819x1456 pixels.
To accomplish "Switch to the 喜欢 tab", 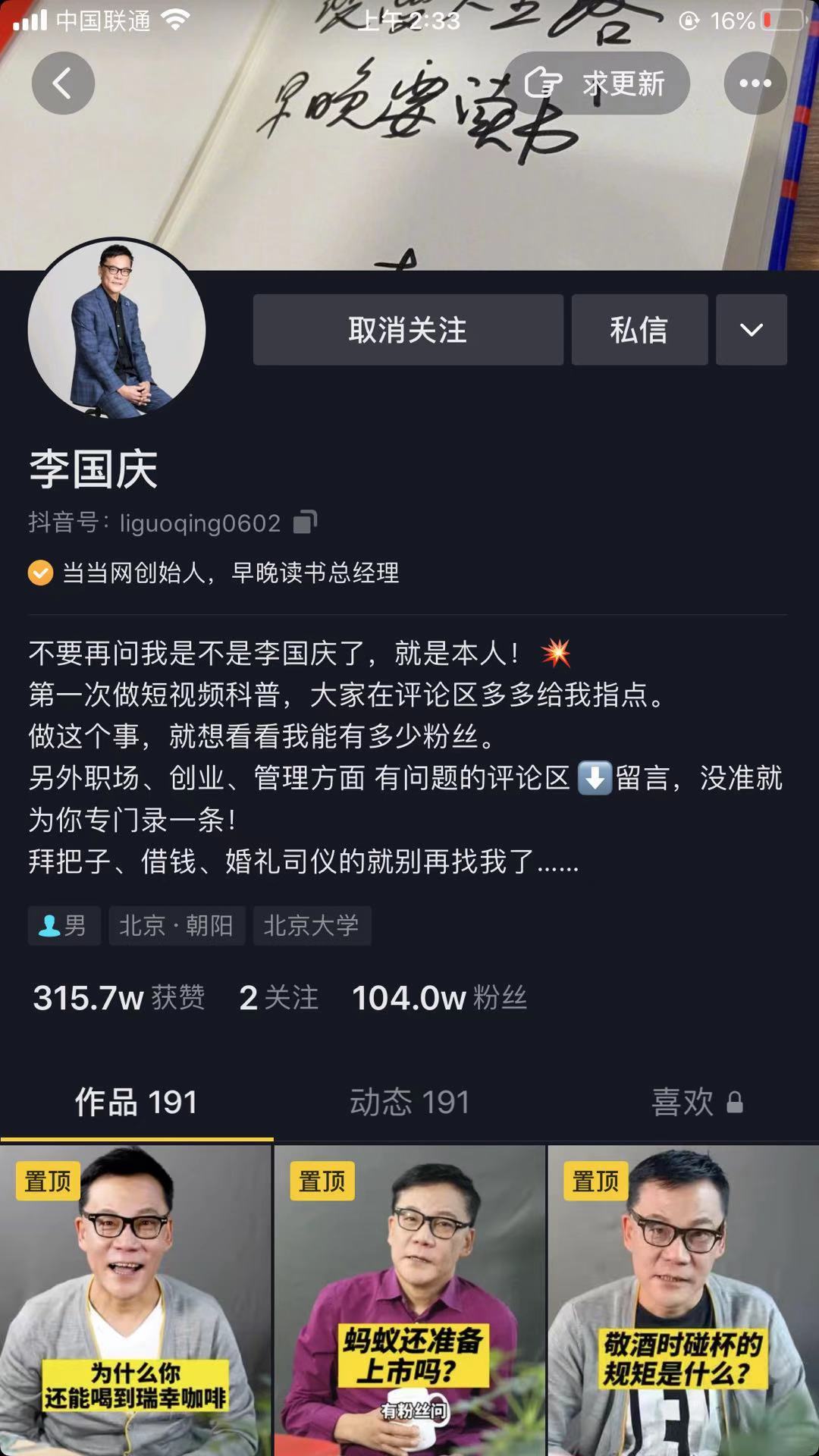I will click(694, 1102).
